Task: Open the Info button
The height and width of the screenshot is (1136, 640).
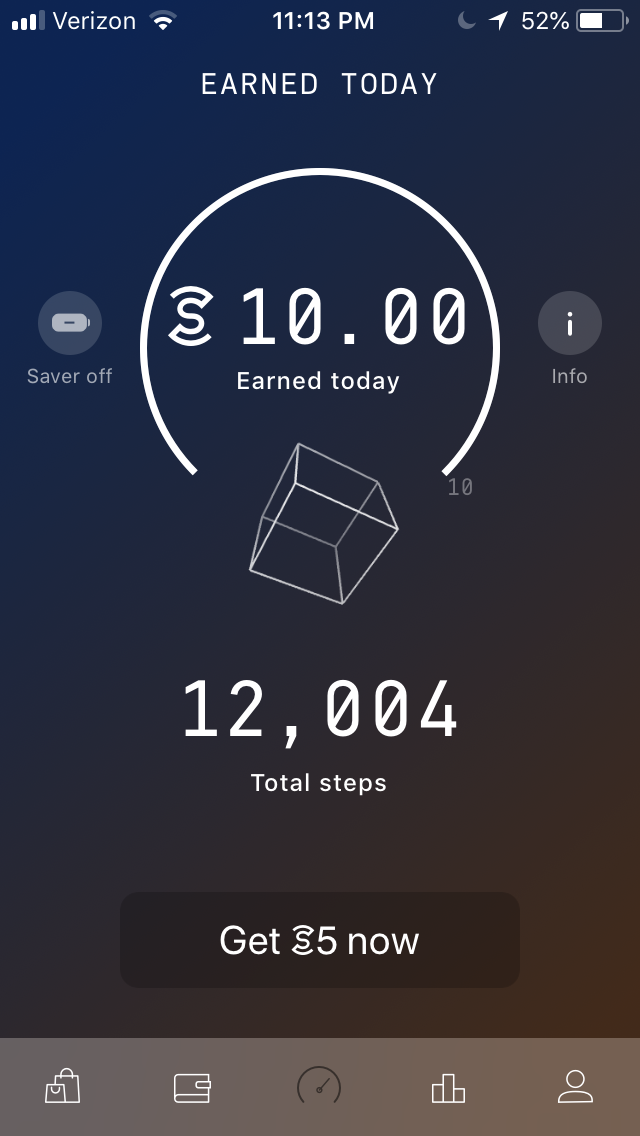Action: point(569,323)
